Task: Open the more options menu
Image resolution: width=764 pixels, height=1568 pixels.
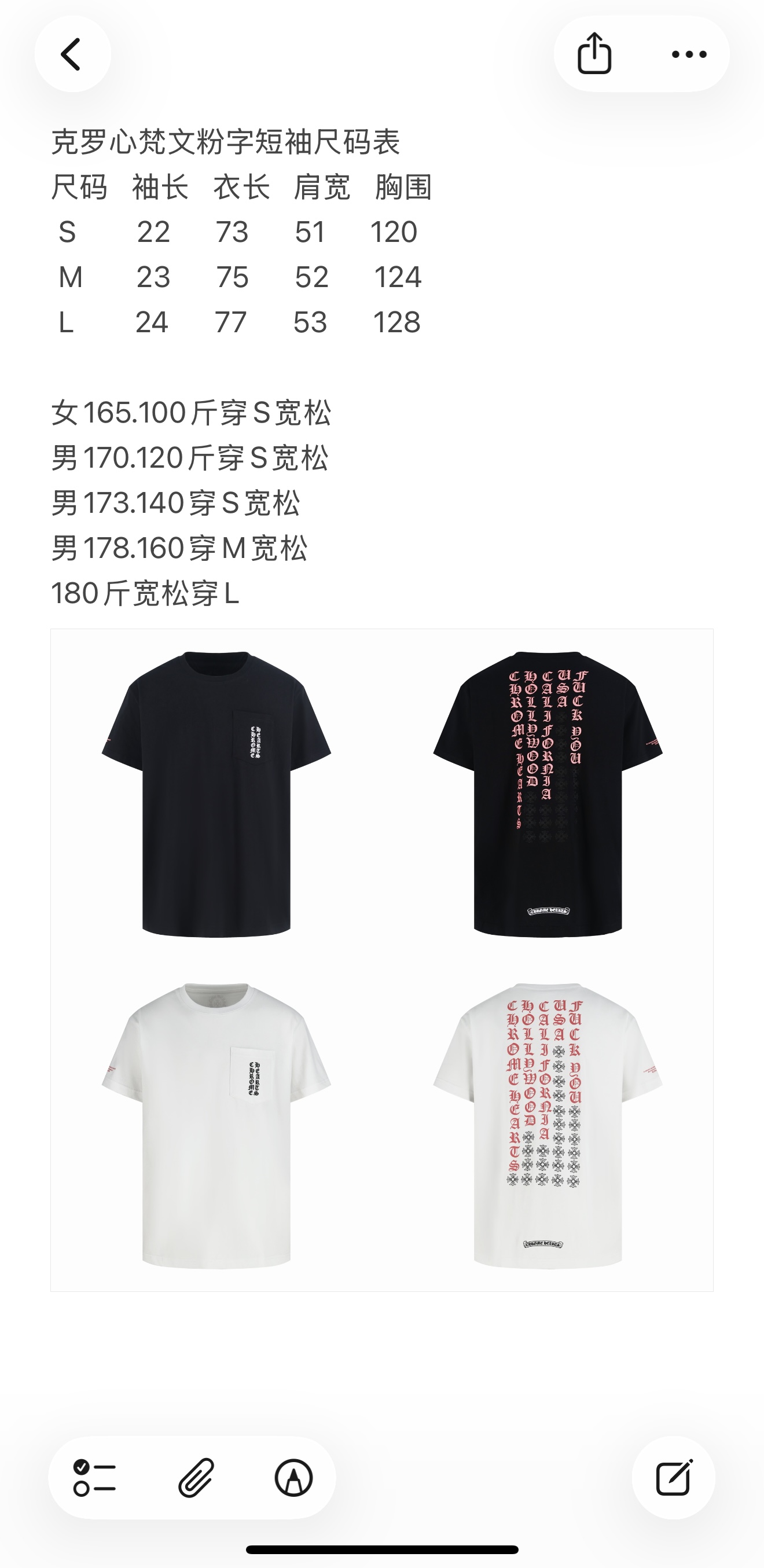Action: pyautogui.click(x=689, y=54)
